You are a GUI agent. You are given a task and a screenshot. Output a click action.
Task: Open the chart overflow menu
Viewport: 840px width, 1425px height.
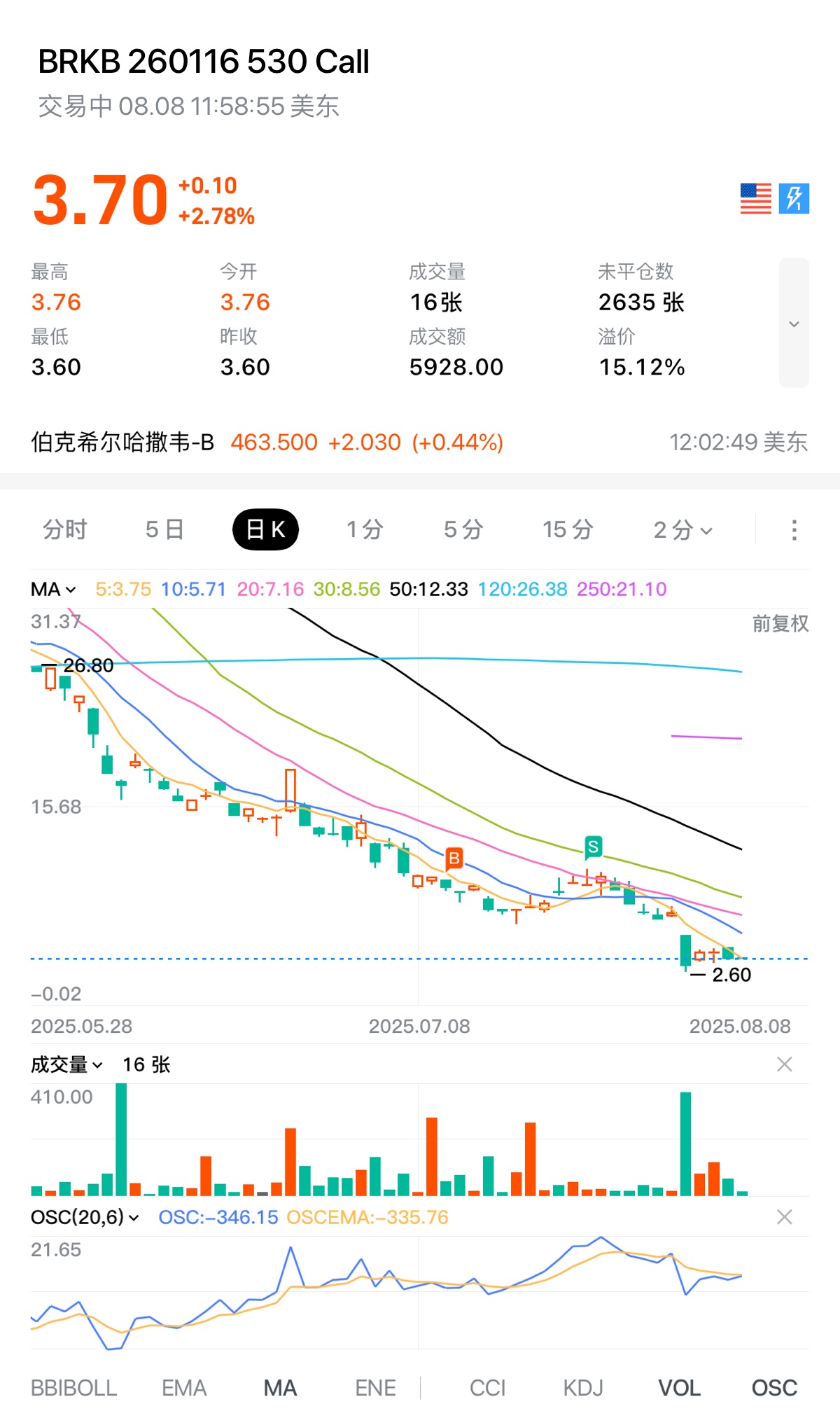coord(794,530)
